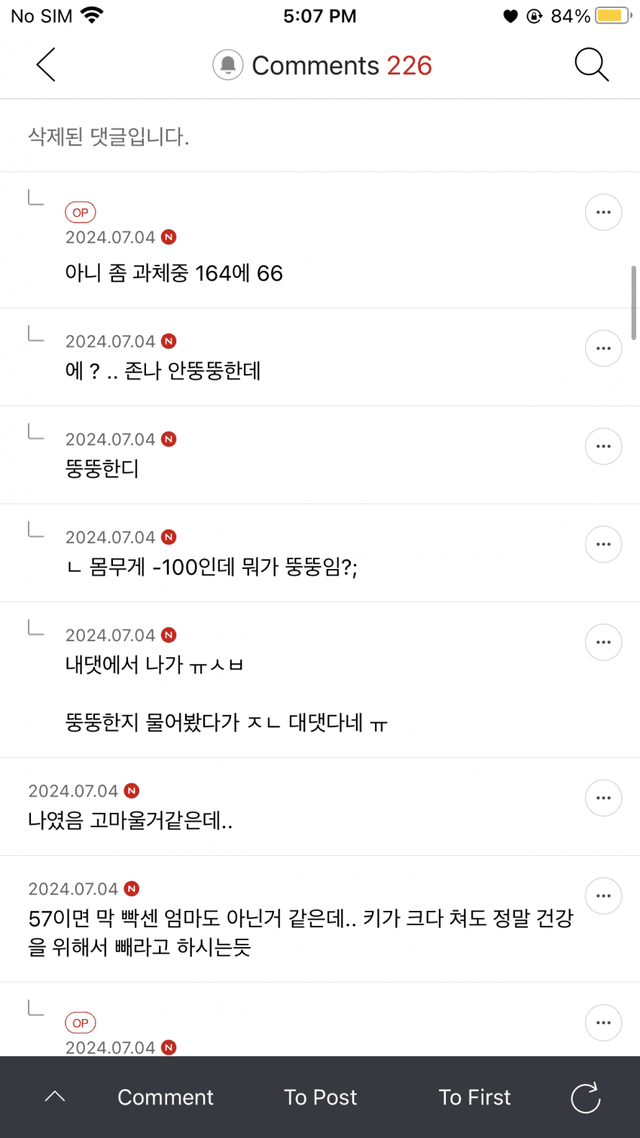The image size is (640, 1138).
Task: Refresh the comments list
Action: pos(586,1097)
